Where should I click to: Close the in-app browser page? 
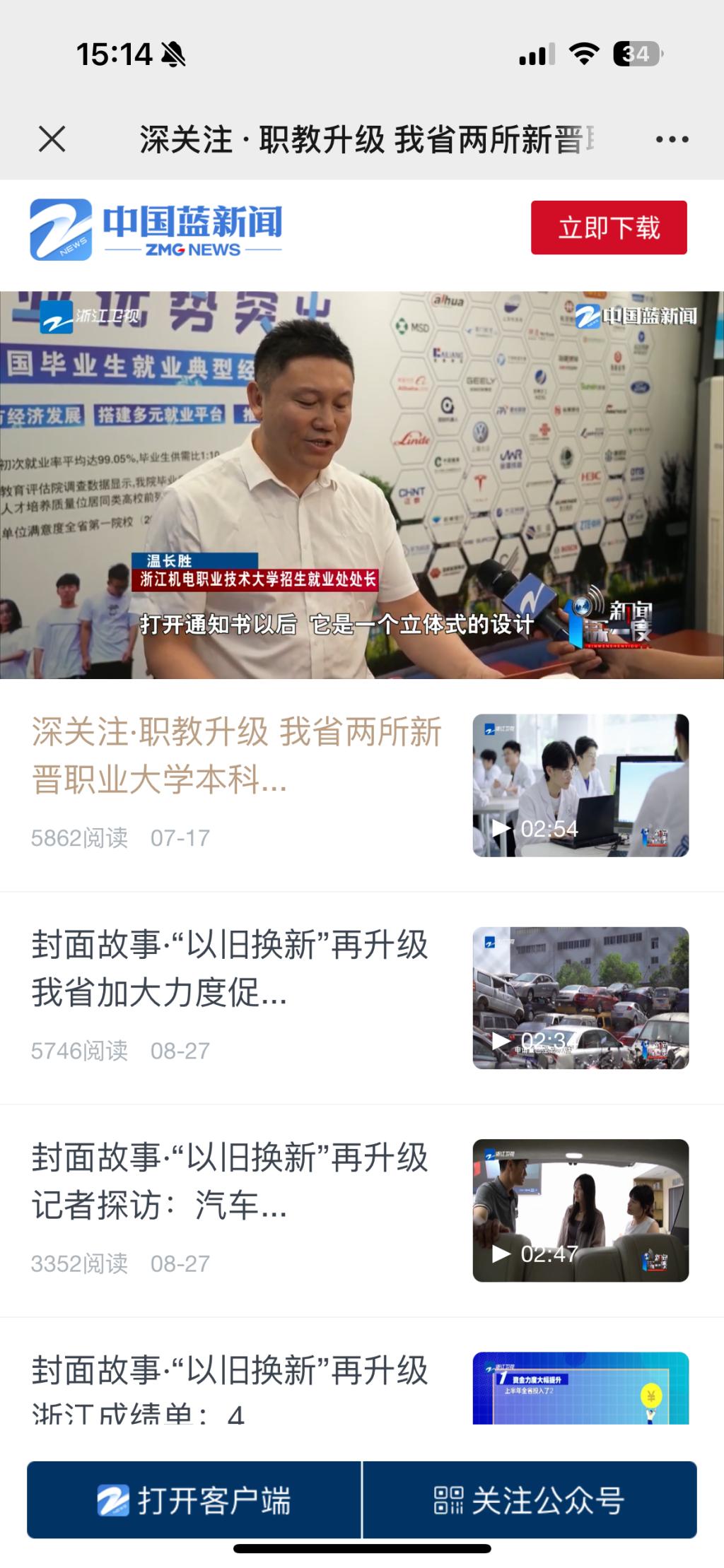coord(52,139)
